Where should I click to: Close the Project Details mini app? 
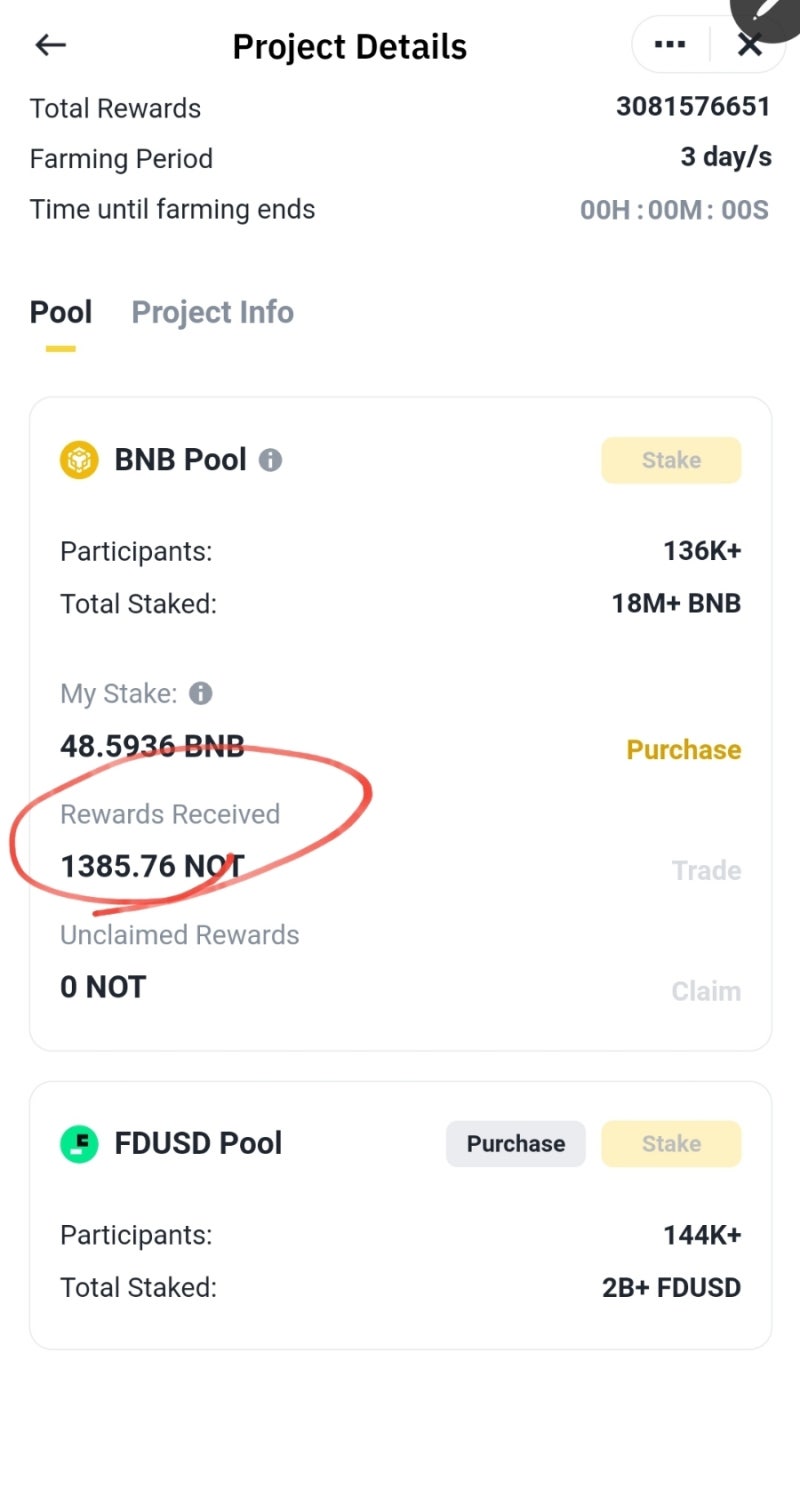pyautogui.click(x=750, y=45)
